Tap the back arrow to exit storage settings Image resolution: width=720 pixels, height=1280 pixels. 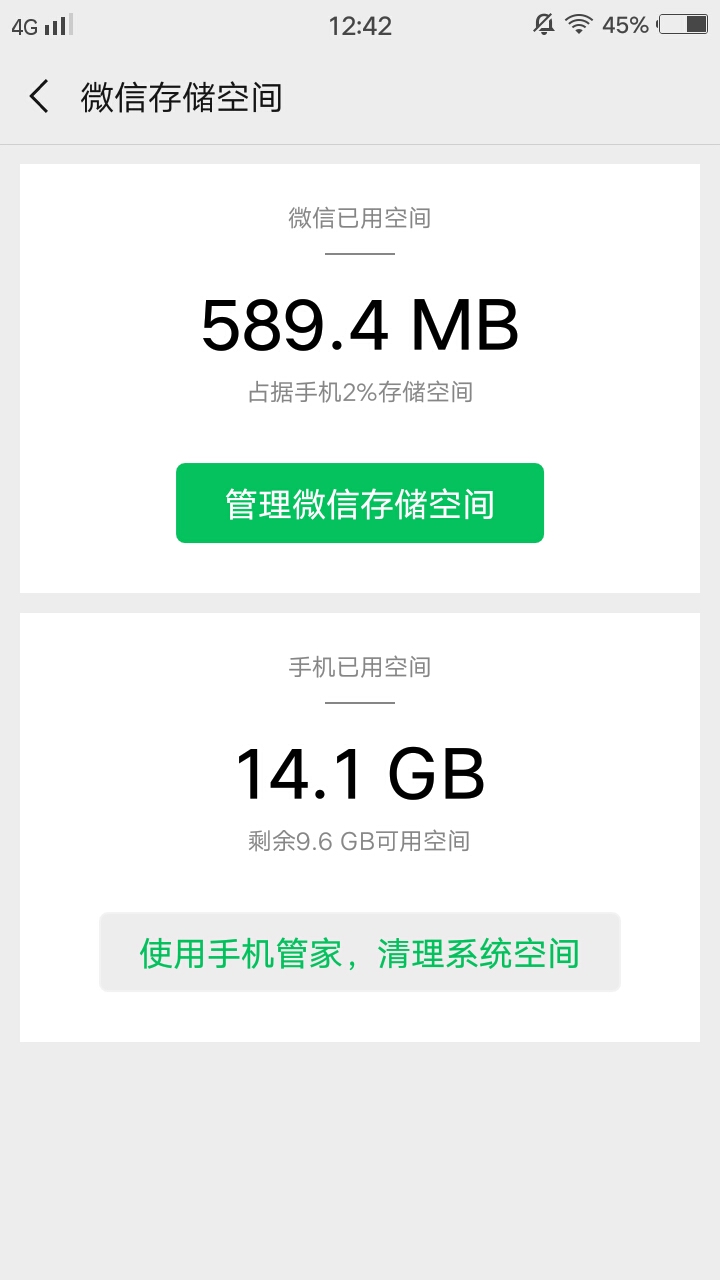(38, 97)
